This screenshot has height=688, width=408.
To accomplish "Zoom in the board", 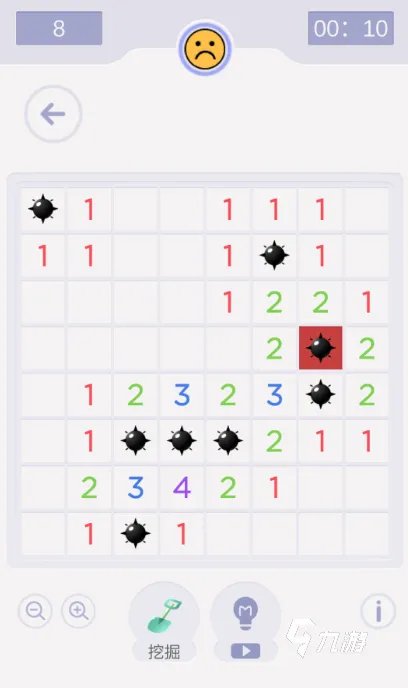I will [78, 610].
